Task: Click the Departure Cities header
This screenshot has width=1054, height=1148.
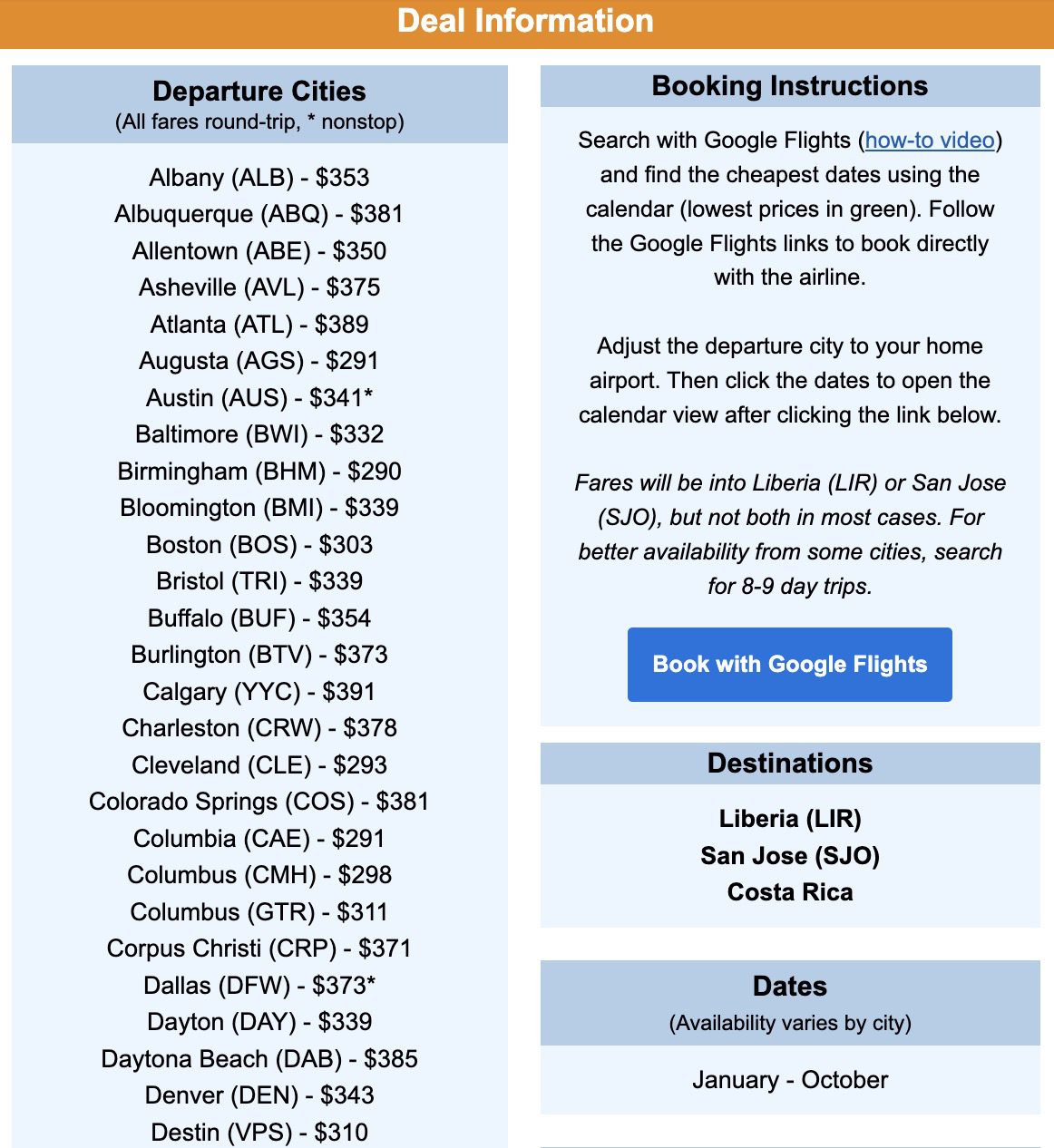Action: point(259,91)
